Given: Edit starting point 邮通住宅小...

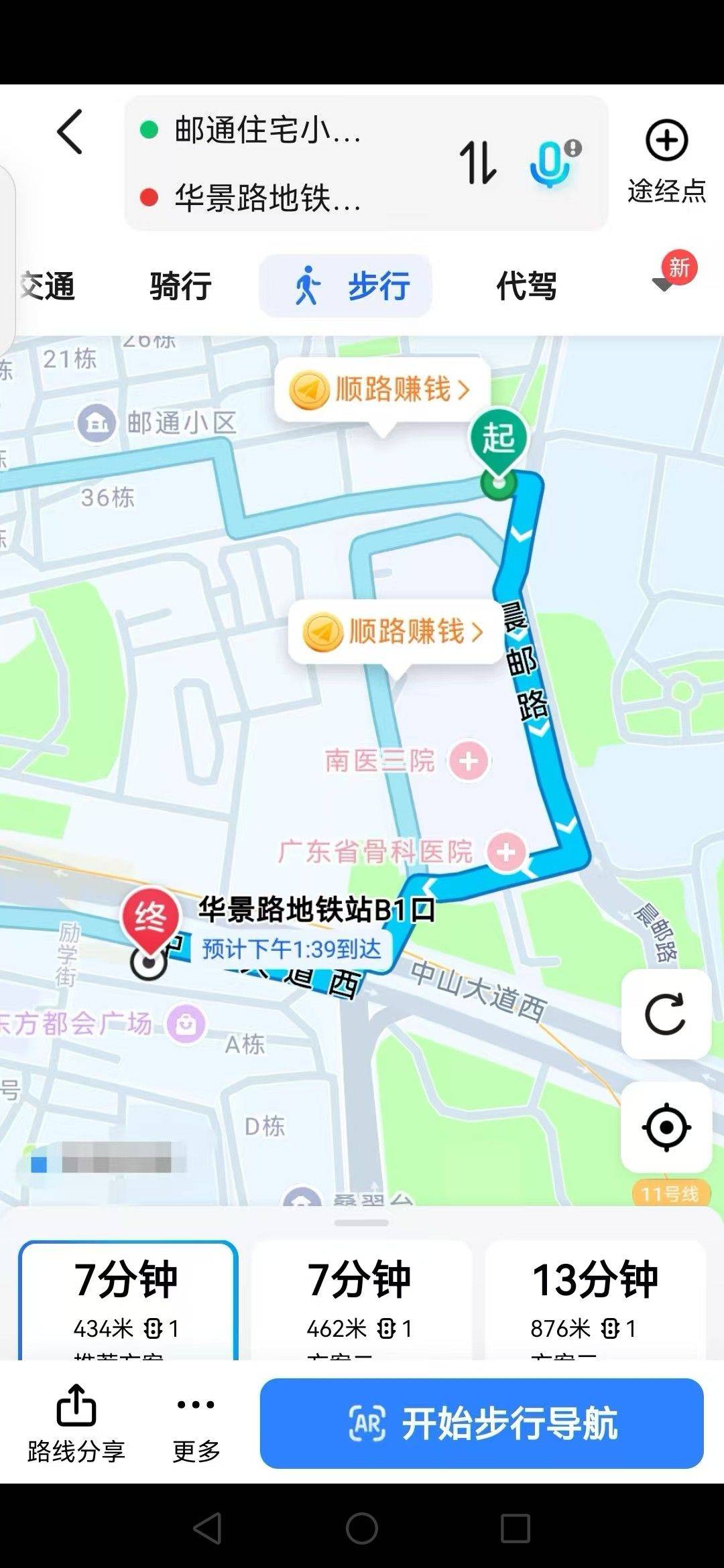Looking at the screenshot, I should click(268, 130).
